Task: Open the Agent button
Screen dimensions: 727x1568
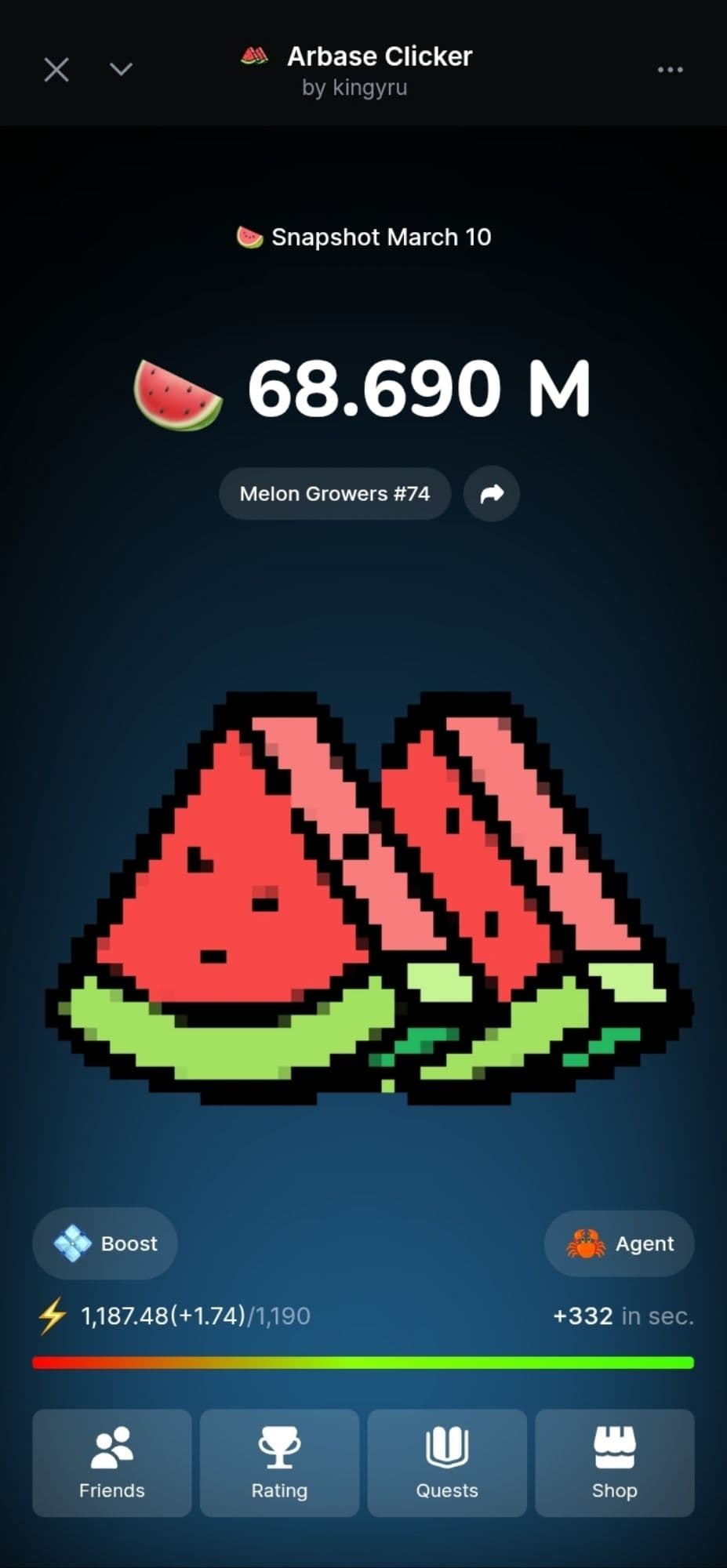Action: 620,1243
